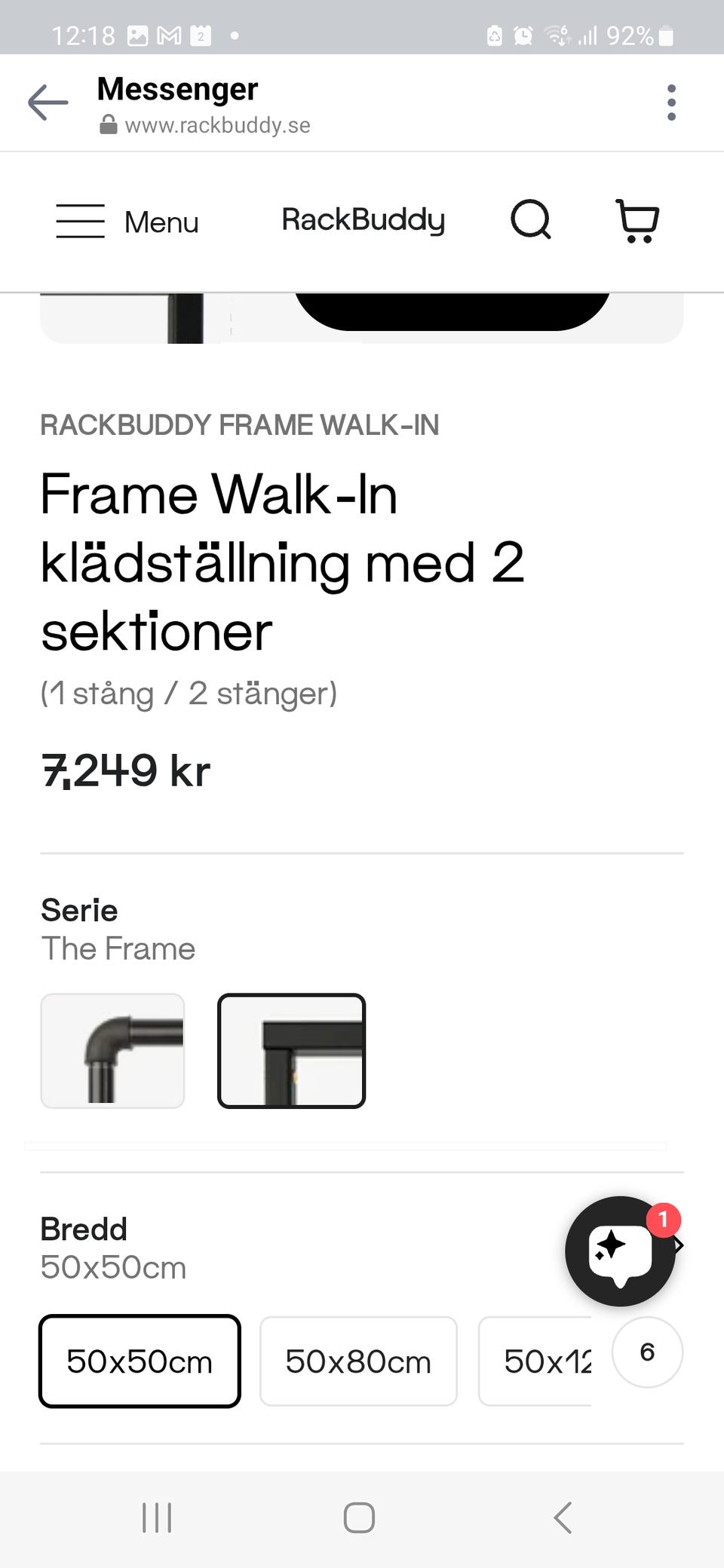Tap the Menu label in the header
The width and height of the screenshot is (724, 1568).
pyautogui.click(x=161, y=222)
